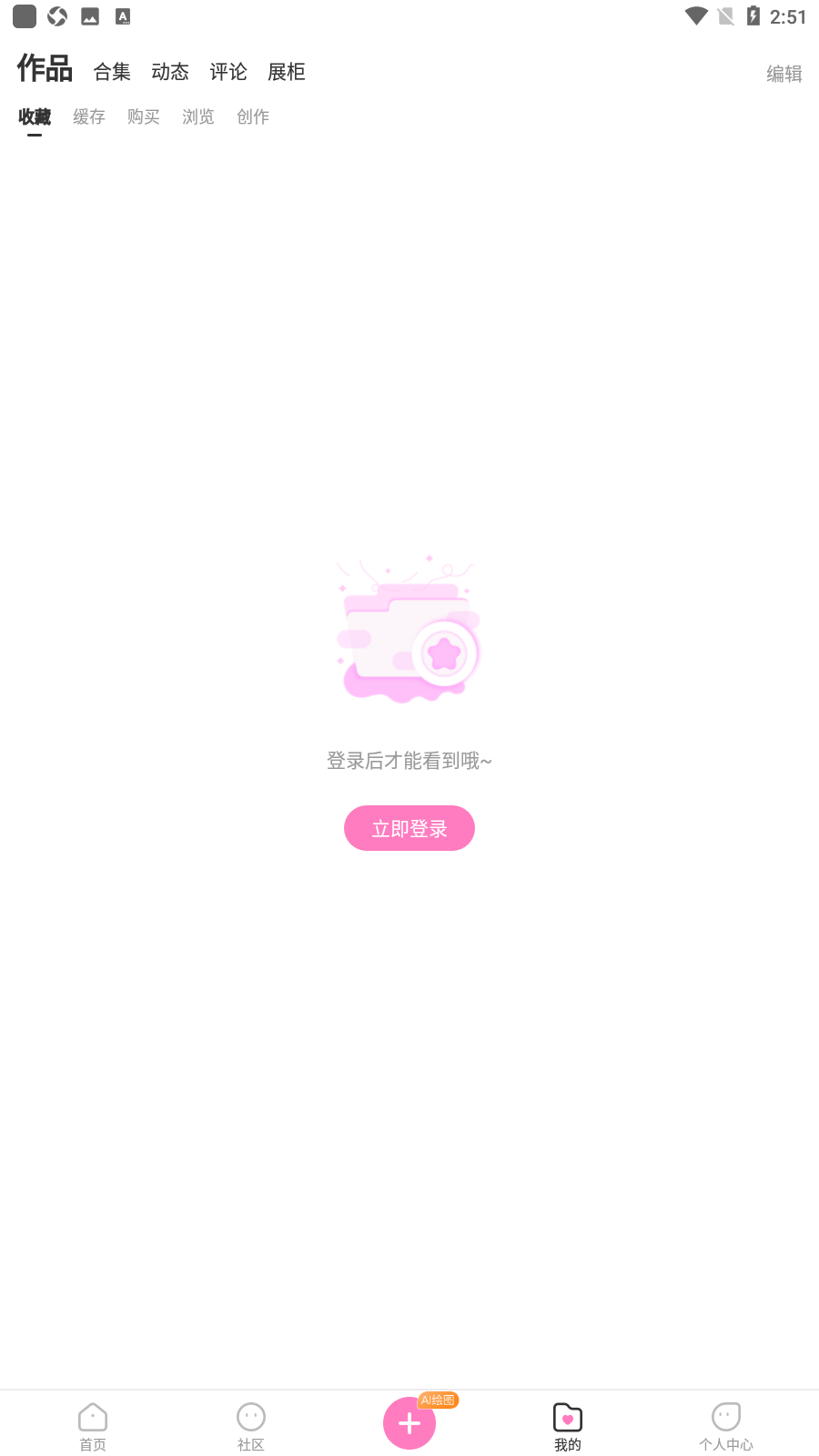
Task: Switch to the 购买 sub-tab
Action: pos(144,116)
